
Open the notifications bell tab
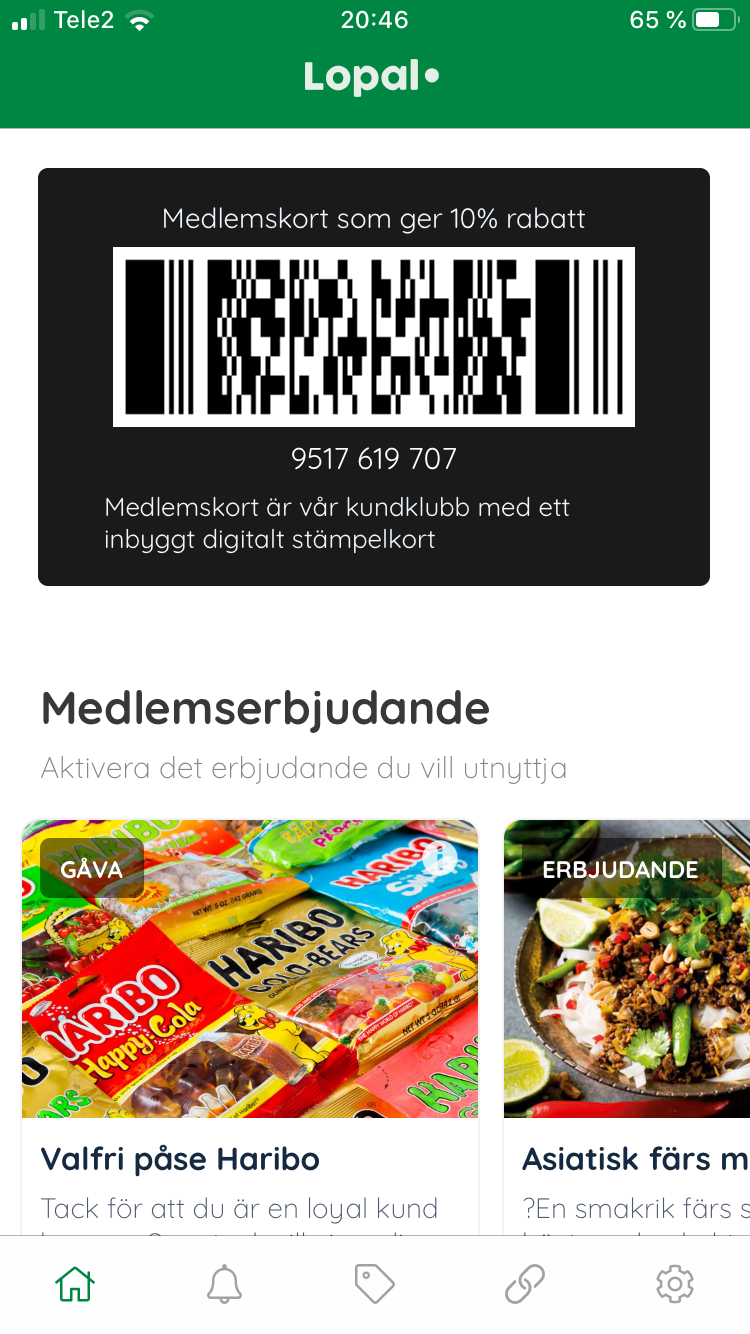(225, 1284)
